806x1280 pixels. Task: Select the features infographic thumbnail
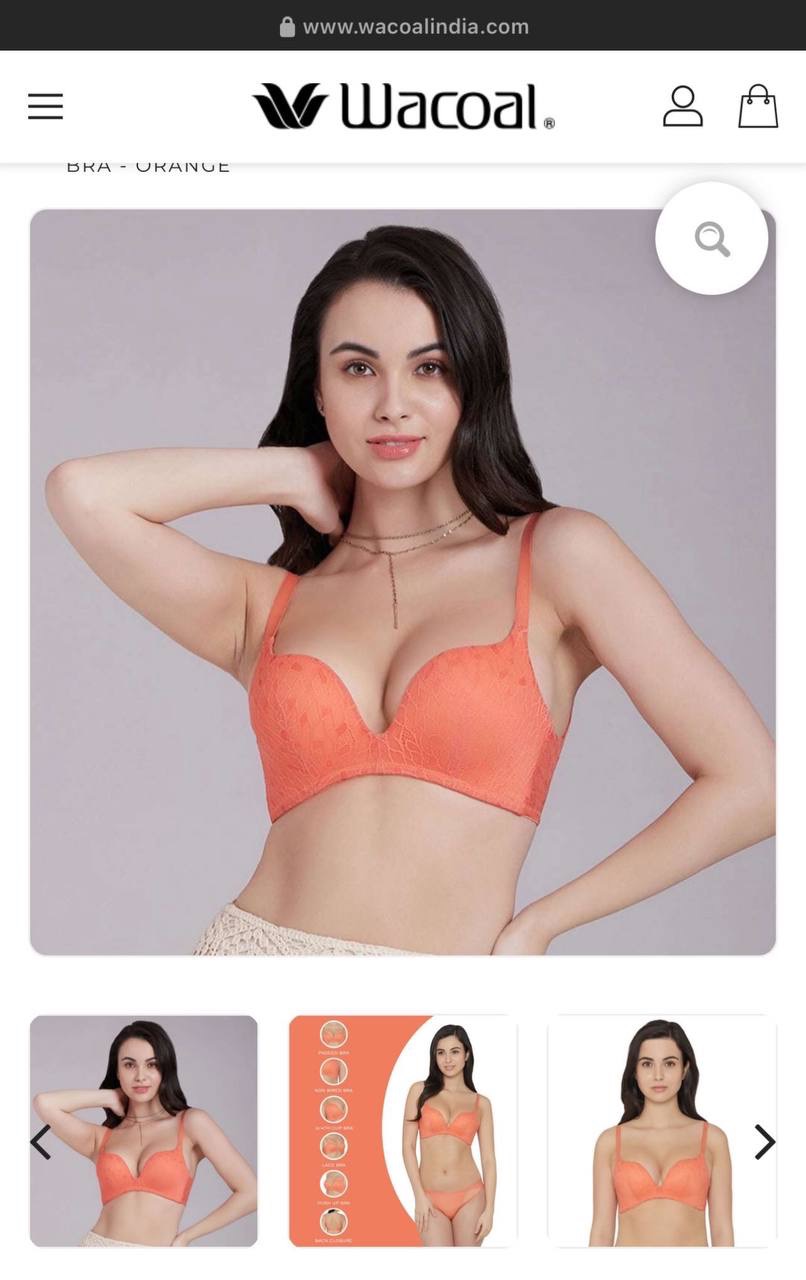[403, 1130]
